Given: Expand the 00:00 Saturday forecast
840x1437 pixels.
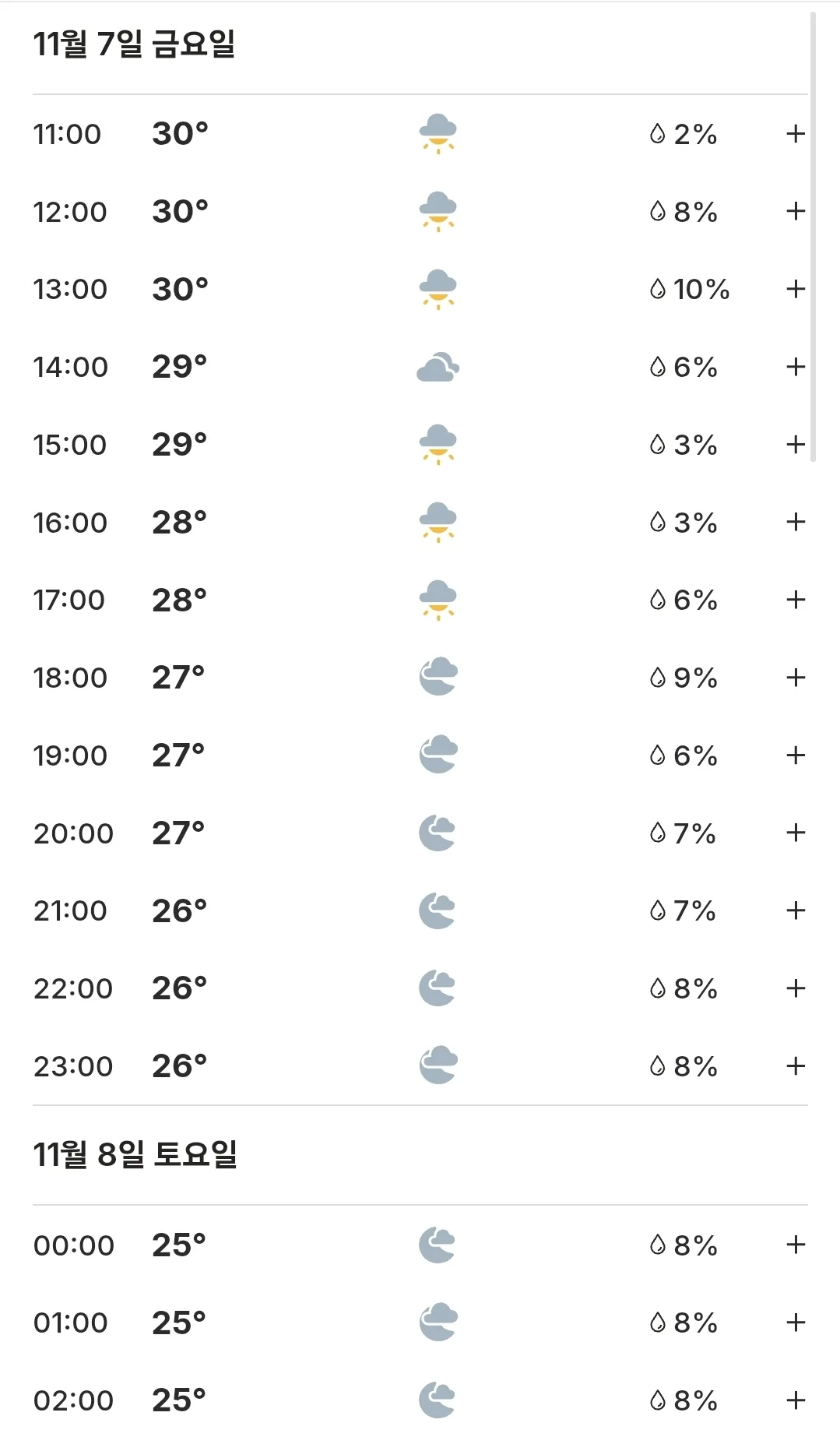Looking at the screenshot, I should (x=795, y=1245).
